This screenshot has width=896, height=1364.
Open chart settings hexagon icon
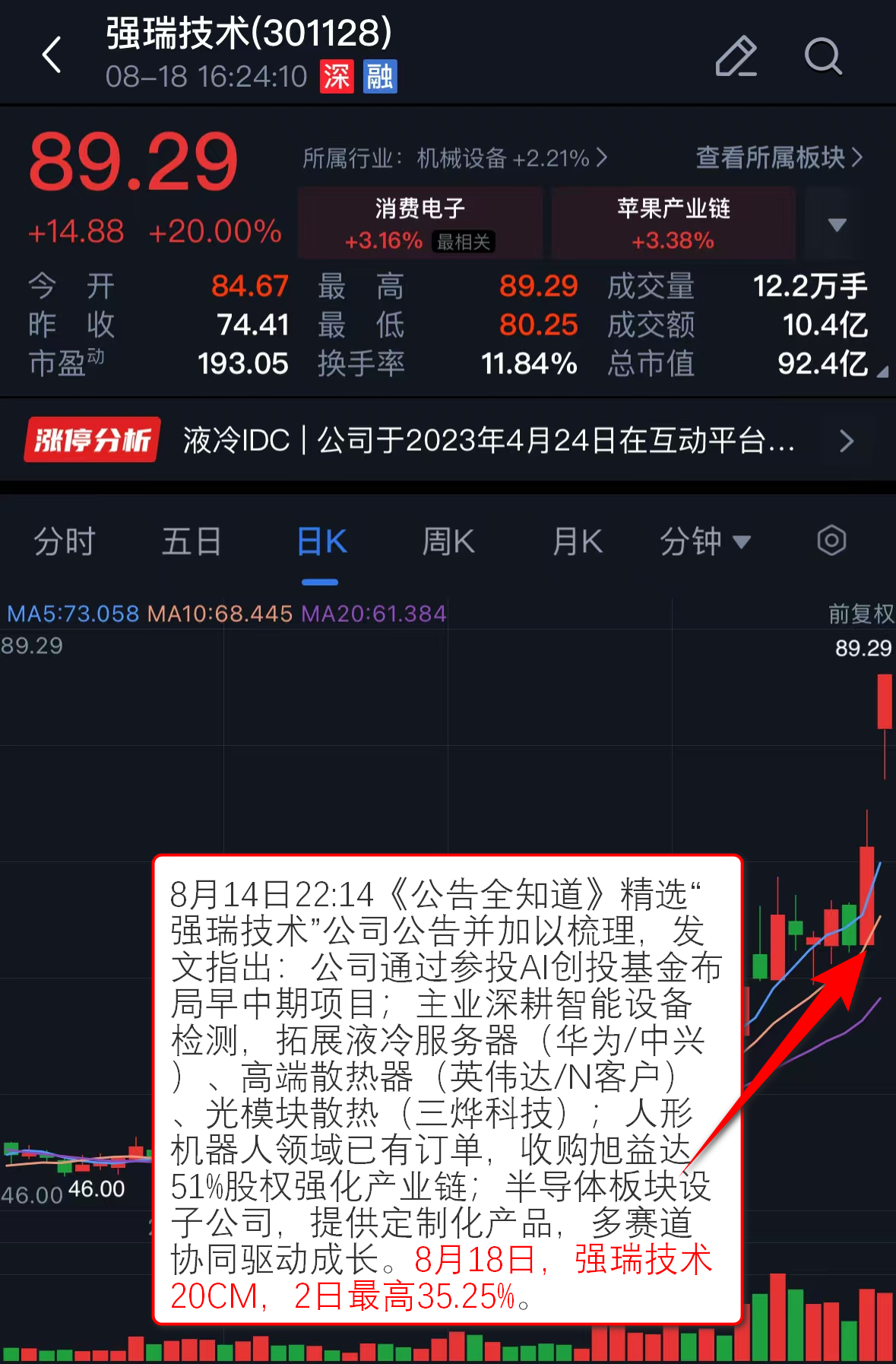tap(831, 541)
